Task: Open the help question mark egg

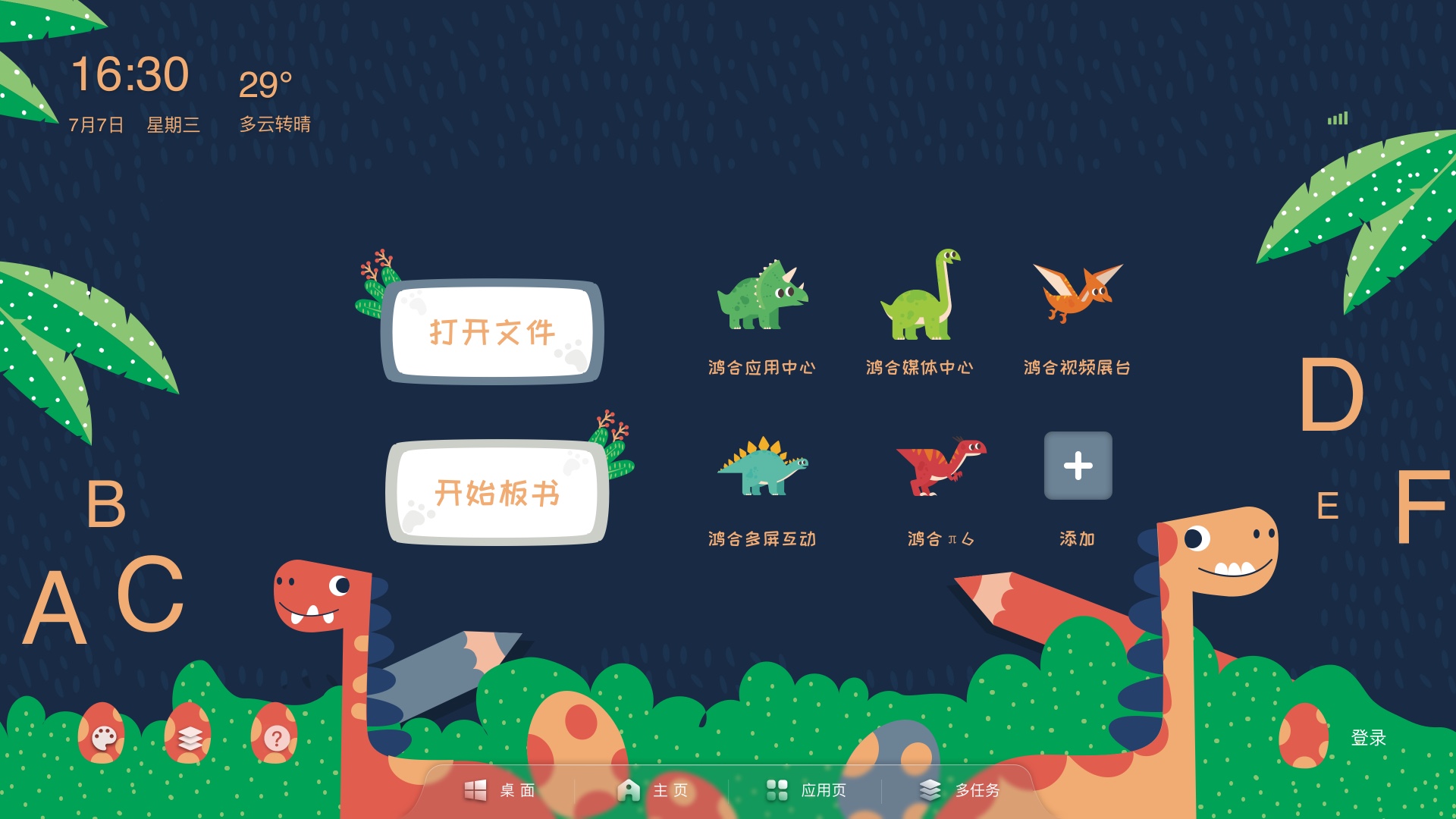Action: 275,736
